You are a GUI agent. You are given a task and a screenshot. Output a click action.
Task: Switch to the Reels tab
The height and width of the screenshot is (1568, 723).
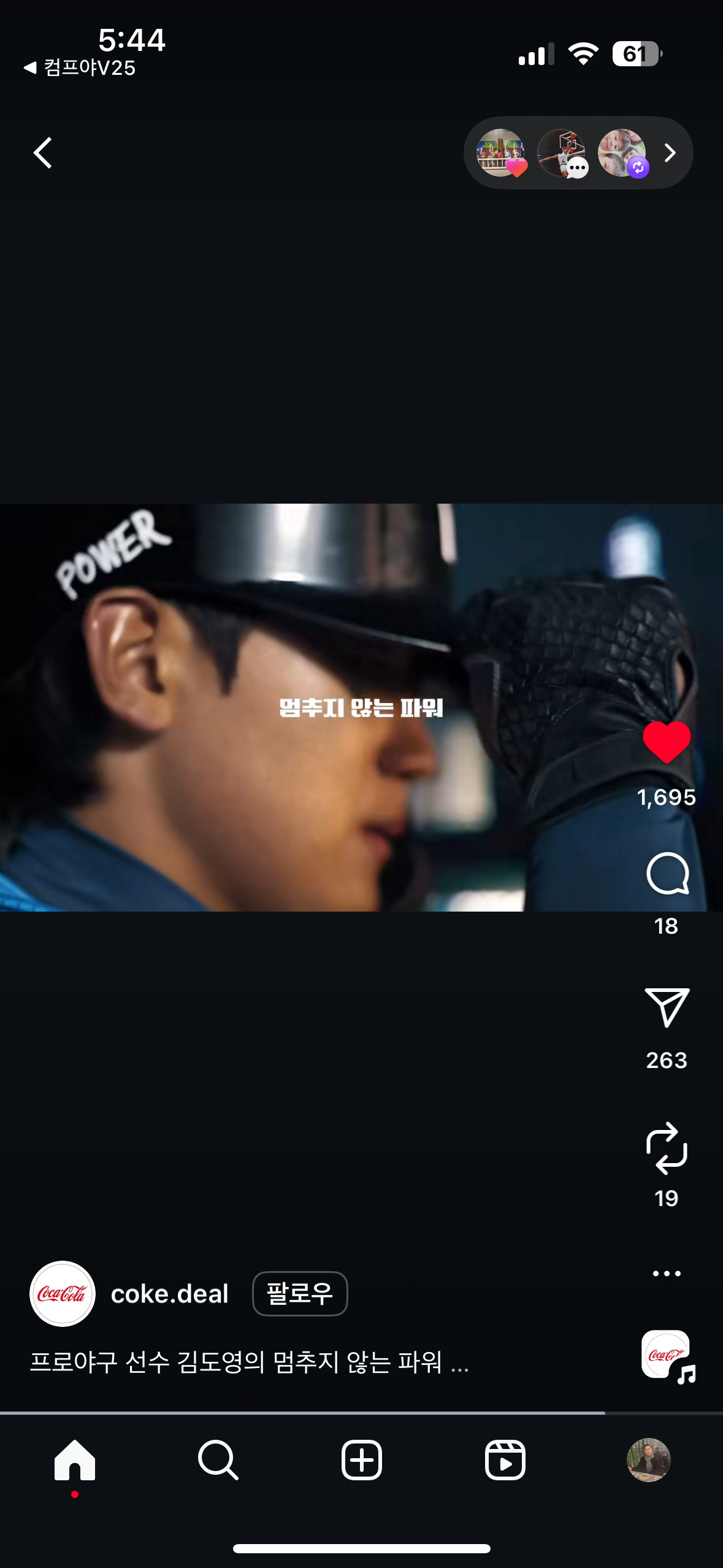(x=505, y=1460)
